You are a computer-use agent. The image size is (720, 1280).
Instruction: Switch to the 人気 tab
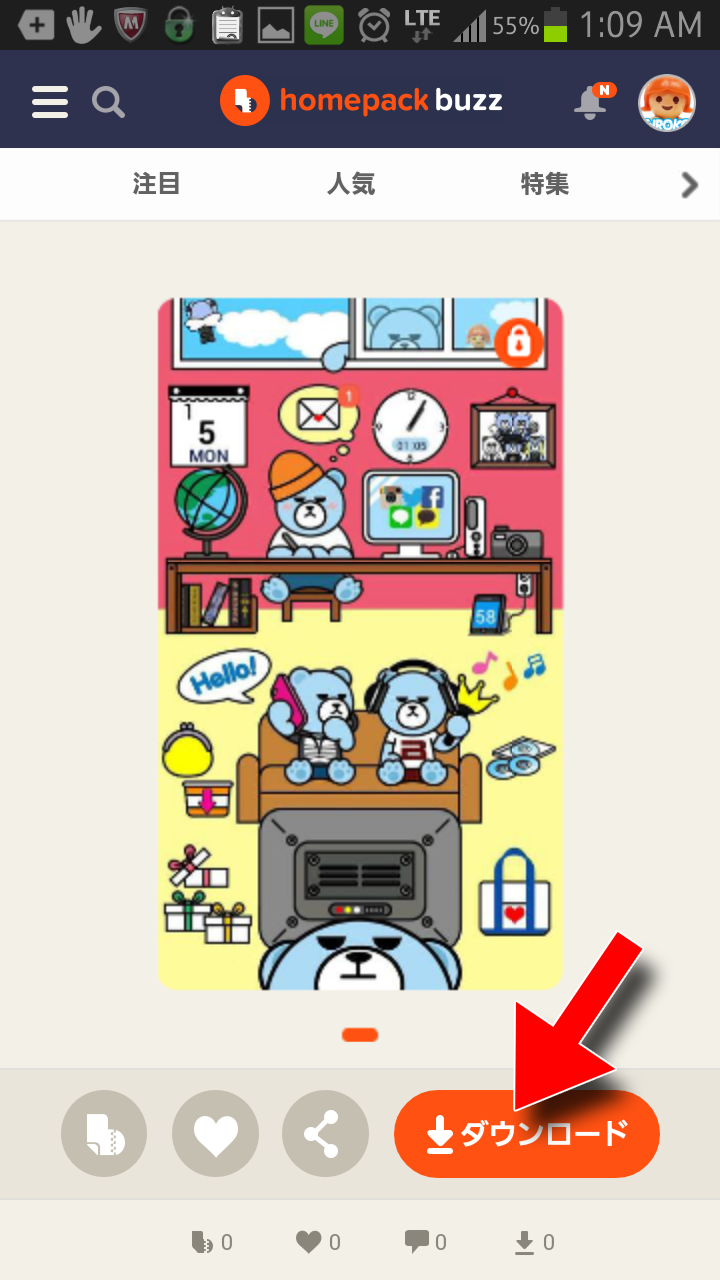(x=351, y=184)
